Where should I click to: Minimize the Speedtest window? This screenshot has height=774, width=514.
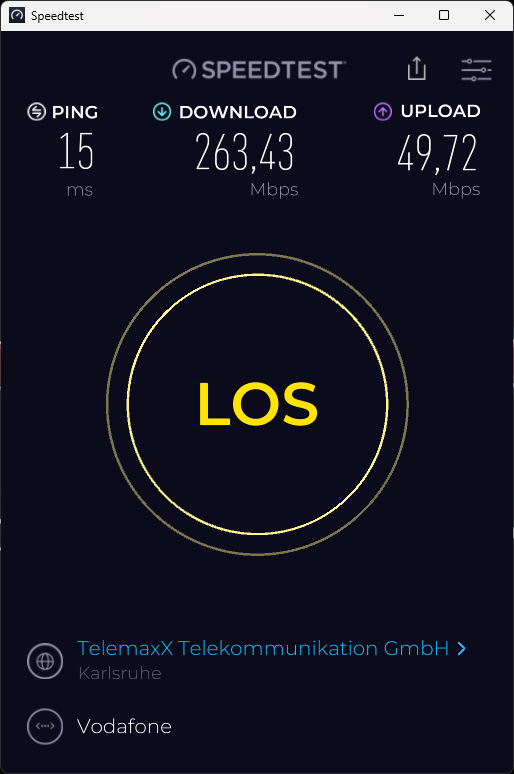(399, 15)
